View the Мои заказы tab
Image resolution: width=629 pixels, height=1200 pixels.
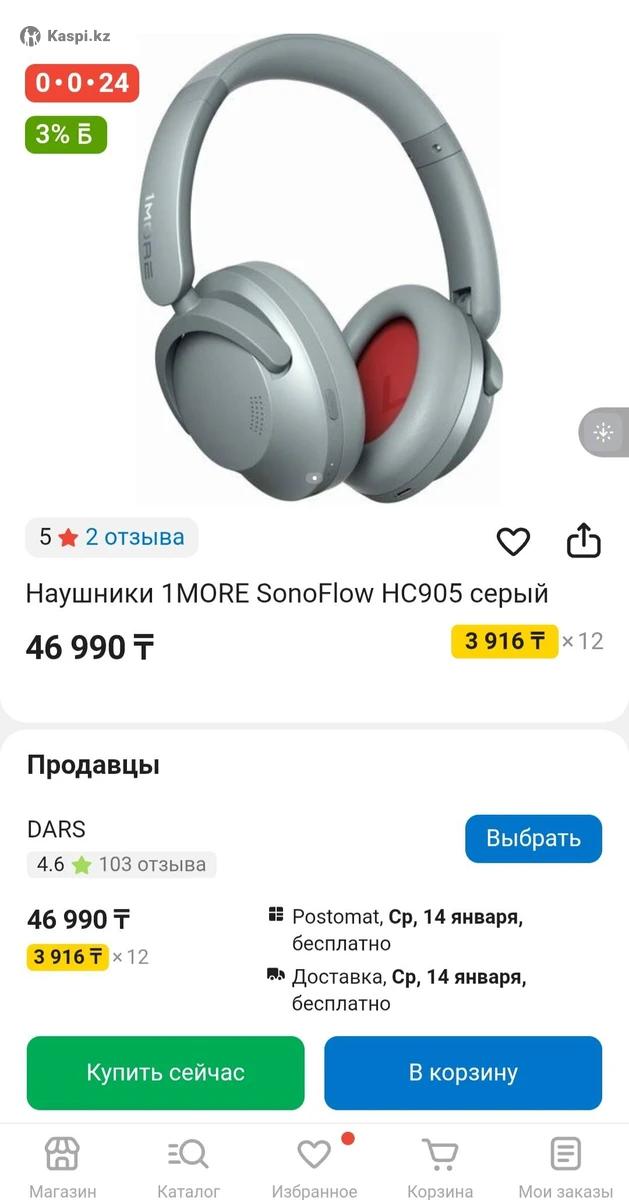(565, 1166)
